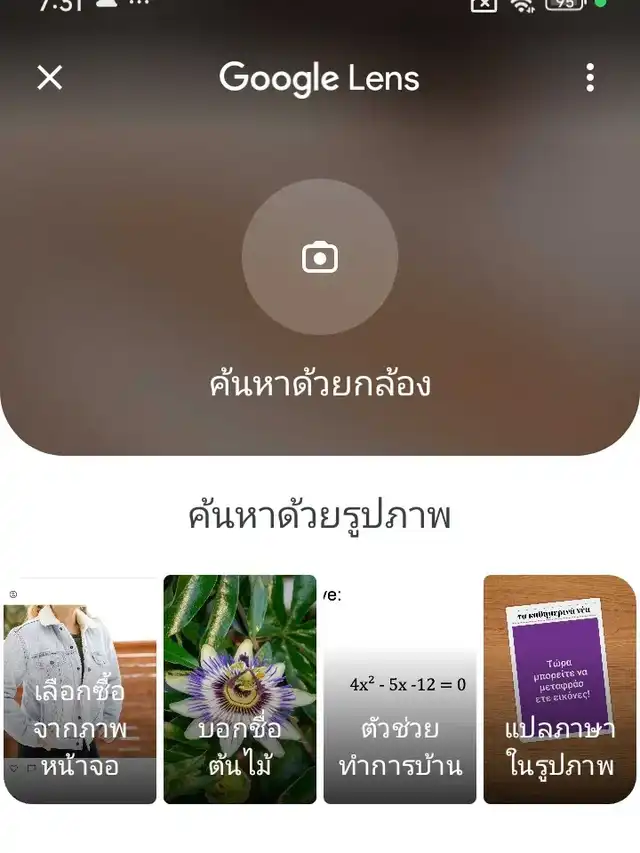The image size is (640, 853).
Task: Tap the camera button to search
Action: [320, 257]
